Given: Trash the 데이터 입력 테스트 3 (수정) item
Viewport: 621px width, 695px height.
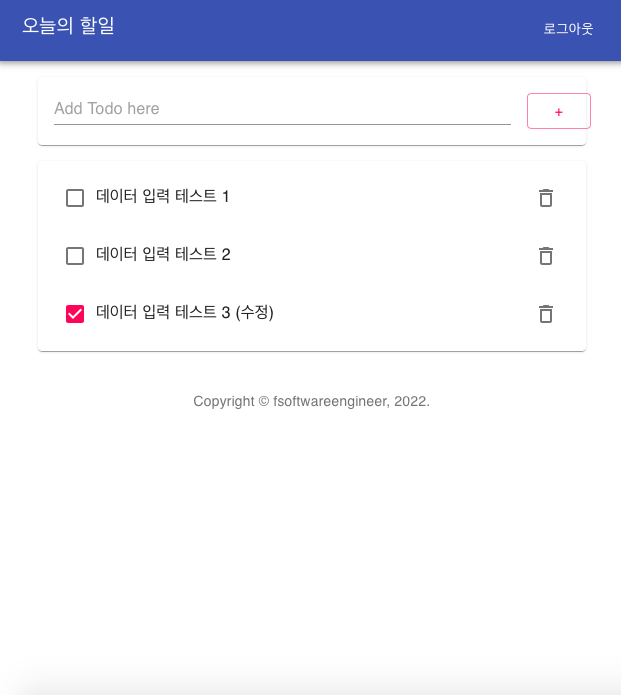Looking at the screenshot, I should [x=545, y=314].
